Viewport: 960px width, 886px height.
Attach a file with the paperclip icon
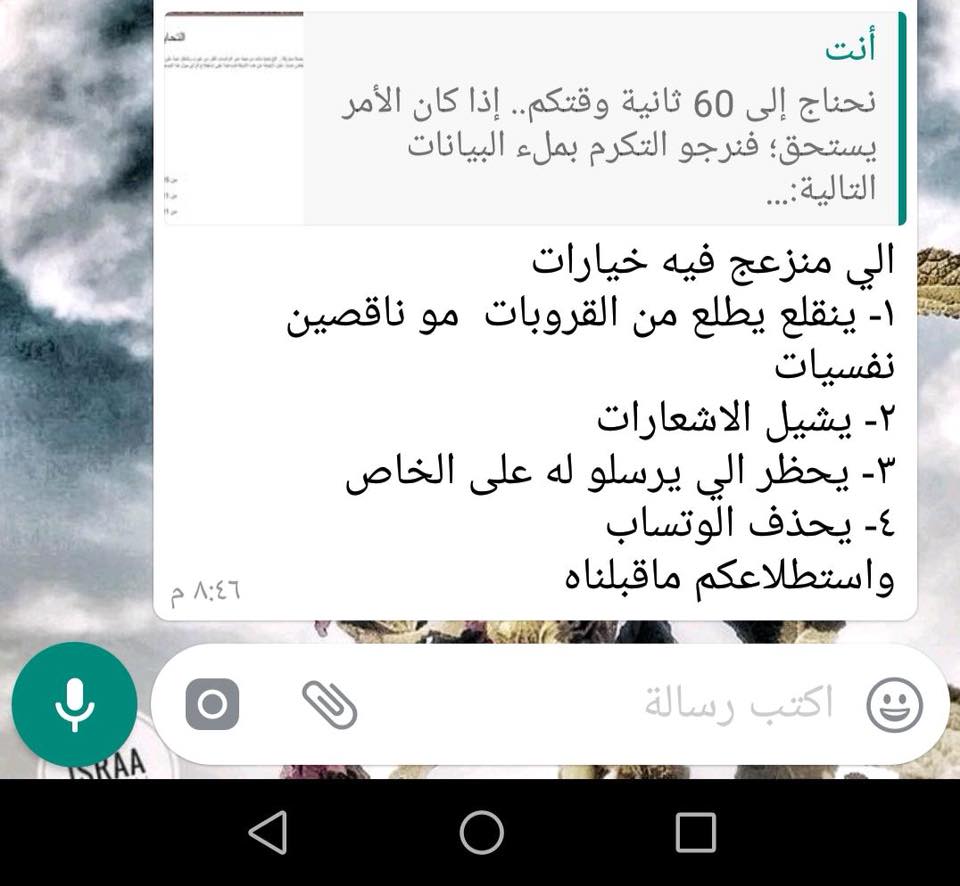point(329,704)
